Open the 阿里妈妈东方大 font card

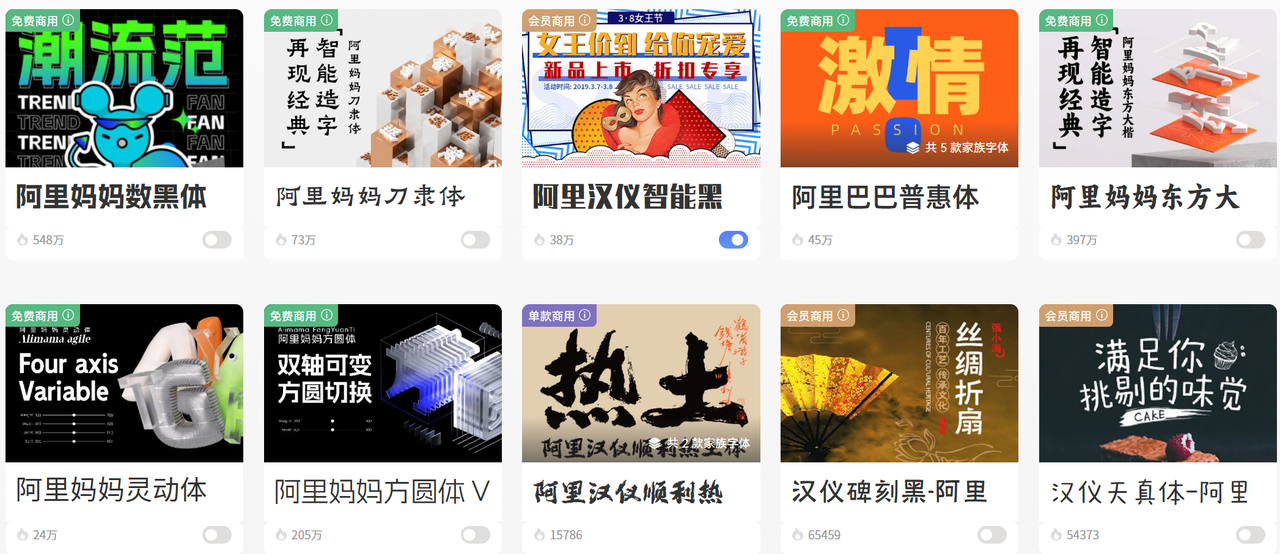tap(1158, 89)
